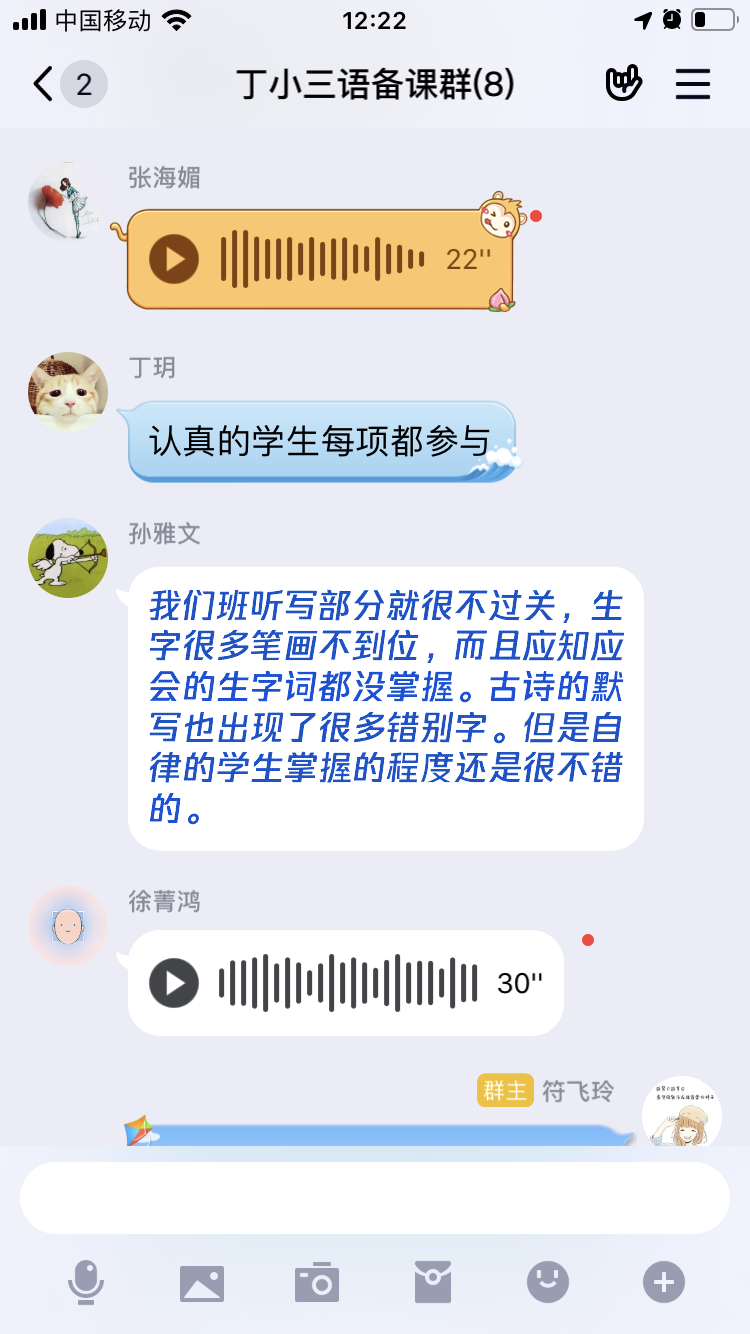
Task: Open the photo gallery picker
Action: (202, 1282)
